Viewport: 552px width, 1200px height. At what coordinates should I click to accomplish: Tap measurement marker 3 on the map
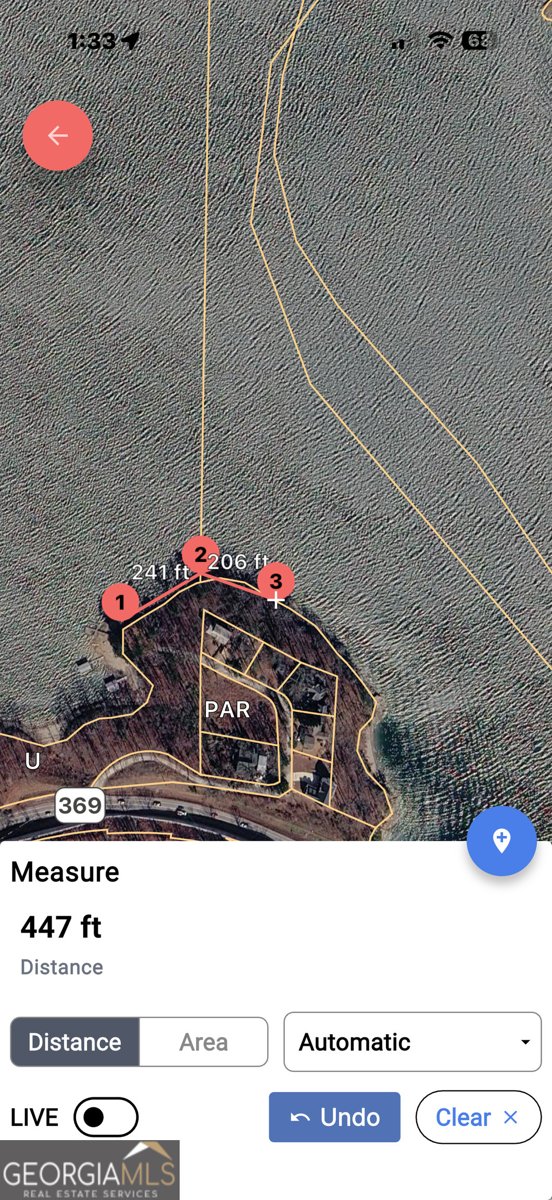[x=276, y=581]
